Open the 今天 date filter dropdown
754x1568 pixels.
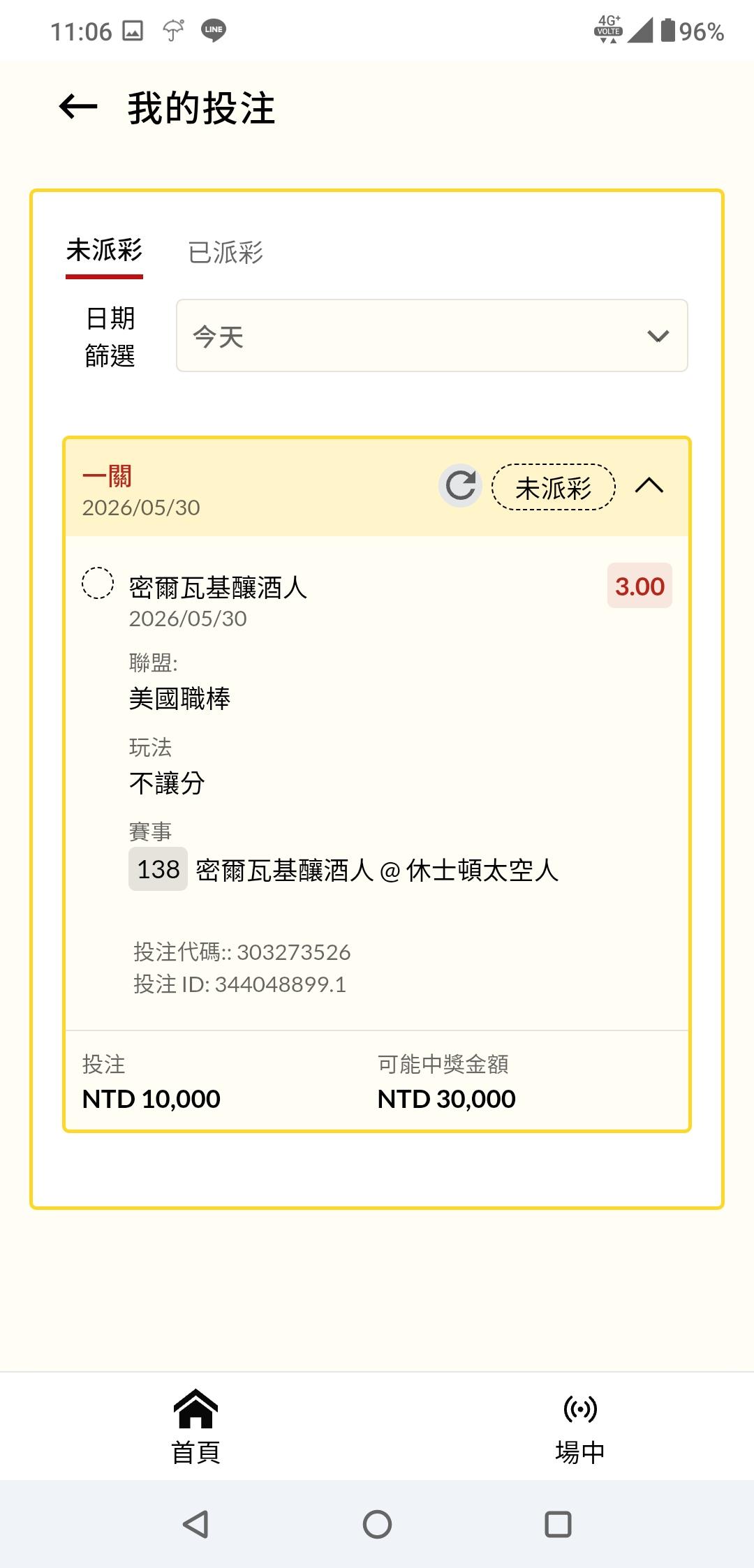click(432, 336)
